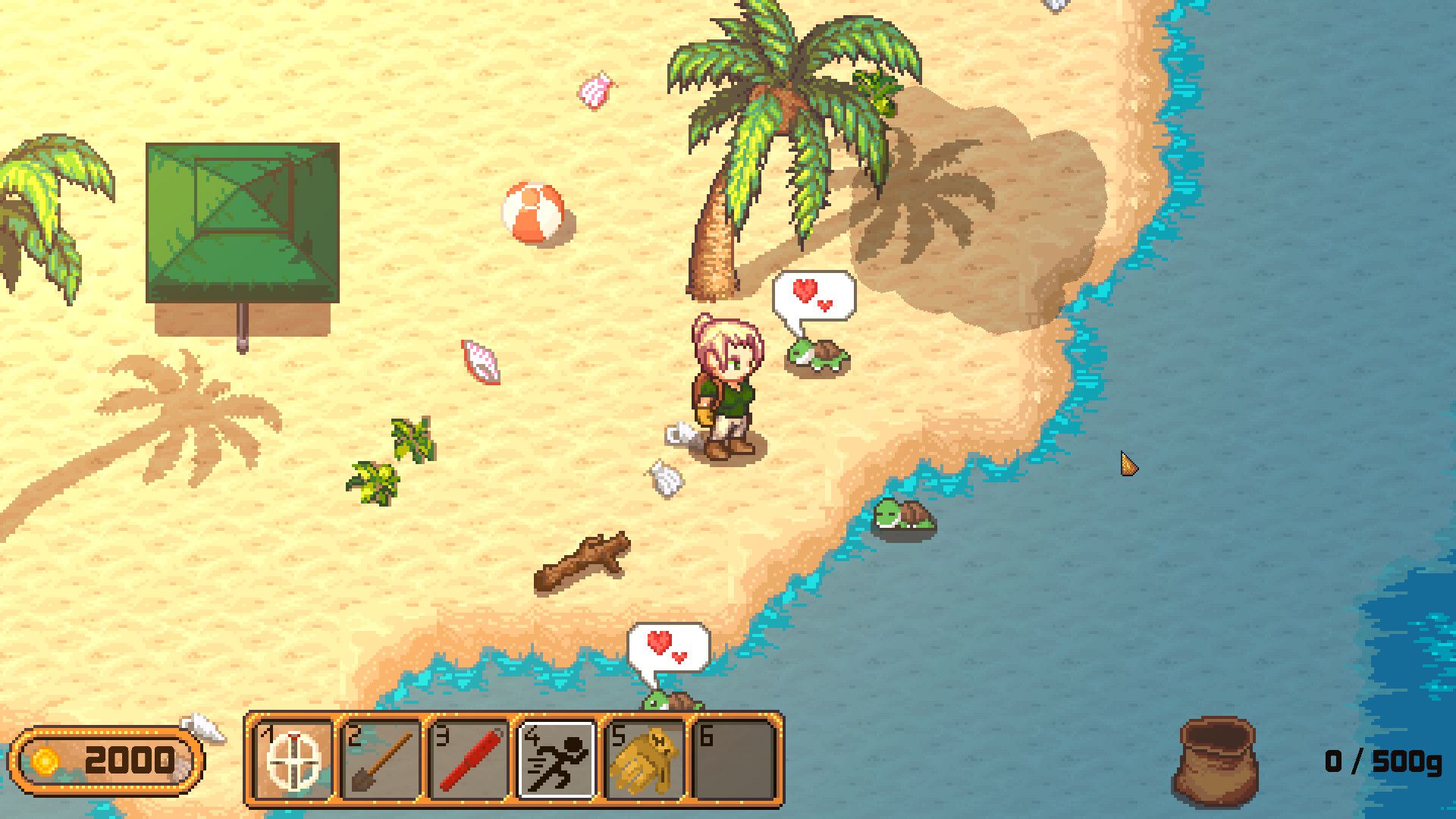The height and width of the screenshot is (819, 1456).
Task: Tap the turtle beside the player
Action: point(817,355)
